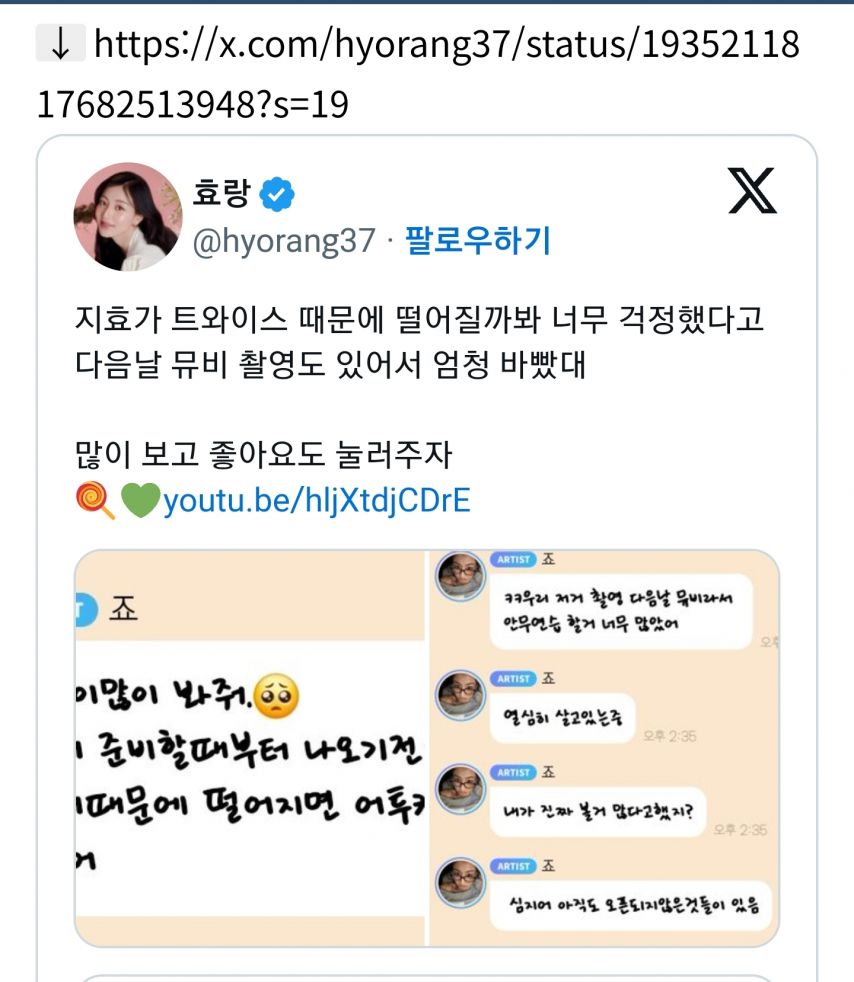Image resolution: width=854 pixels, height=982 pixels.
Task: View the left attached tweet image
Action: click(x=251, y=748)
